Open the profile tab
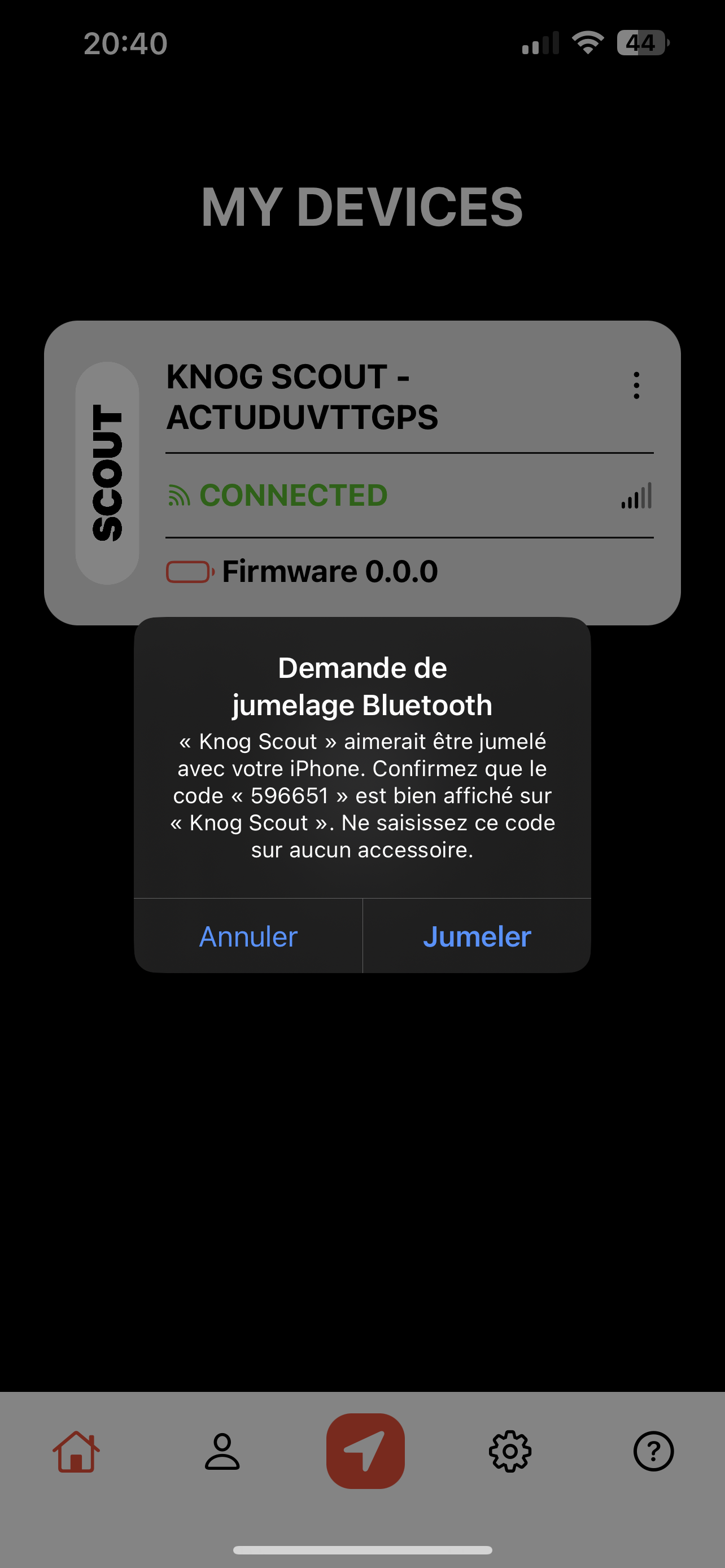 coord(222,1452)
